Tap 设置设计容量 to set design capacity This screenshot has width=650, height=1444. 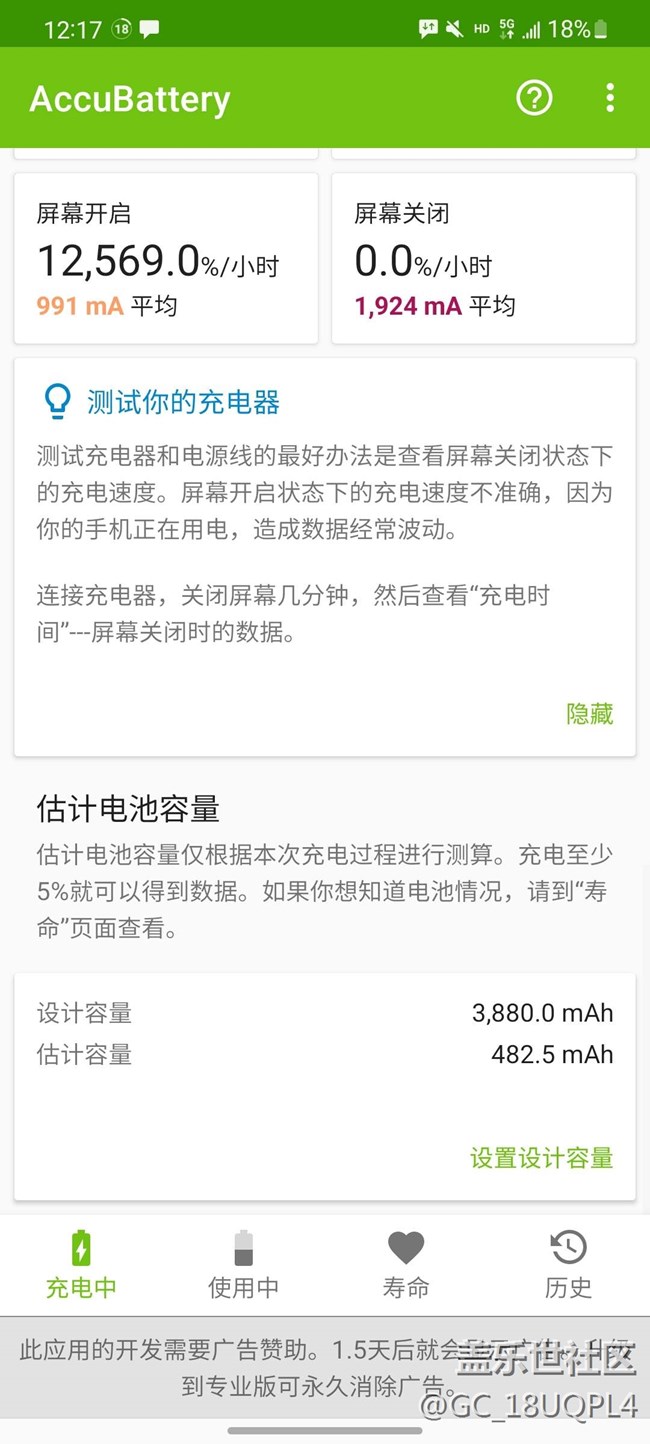coord(541,1158)
